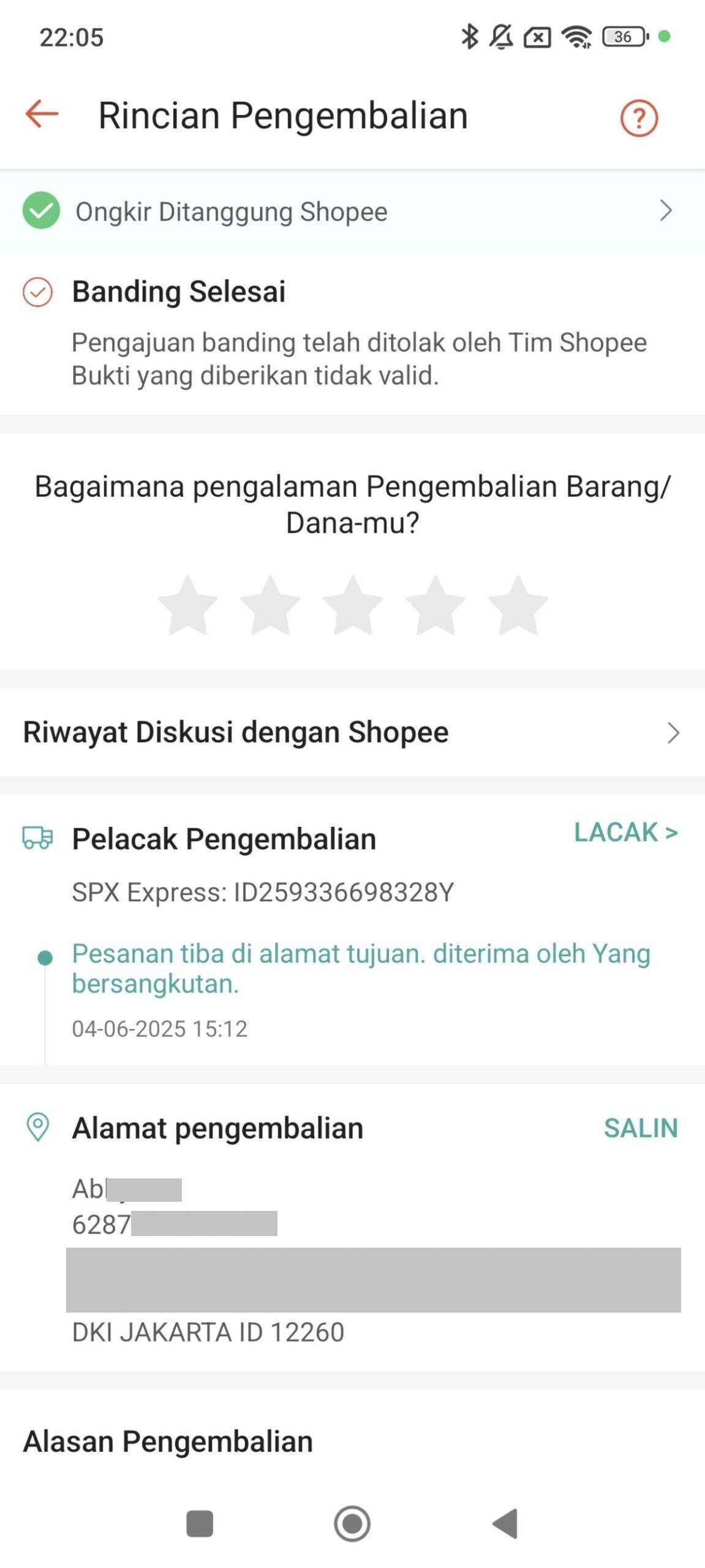Open recent apps from navigation bar

[200, 1524]
